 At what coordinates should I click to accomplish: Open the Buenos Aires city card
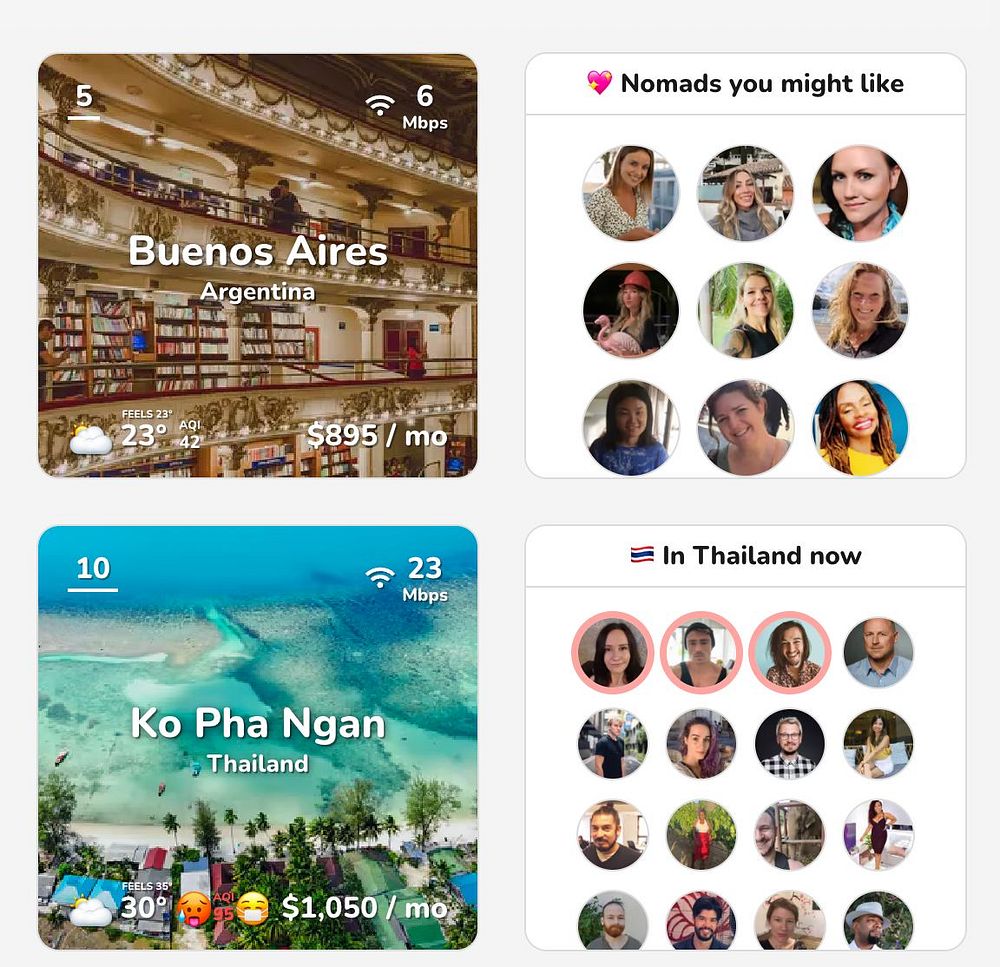pyautogui.click(x=257, y=265)
